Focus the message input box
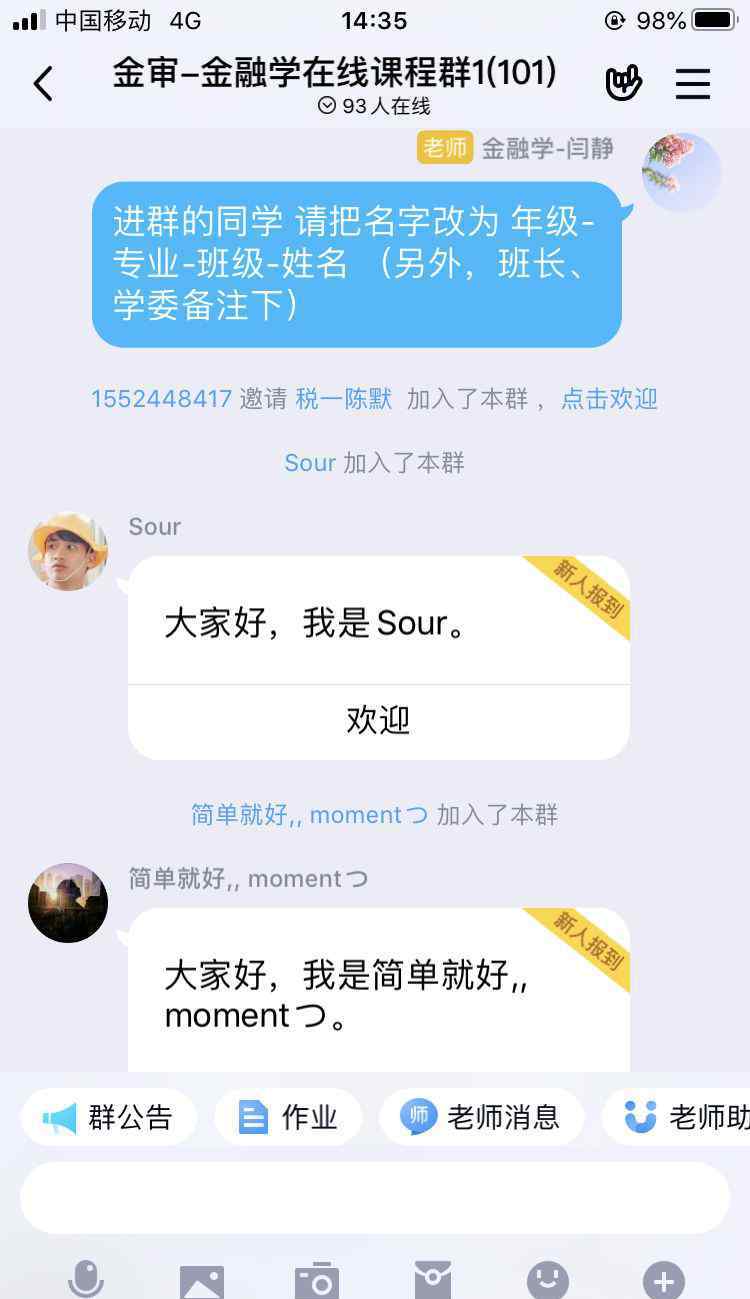The image size is (750, 1299). click(x=375, y=1198)
